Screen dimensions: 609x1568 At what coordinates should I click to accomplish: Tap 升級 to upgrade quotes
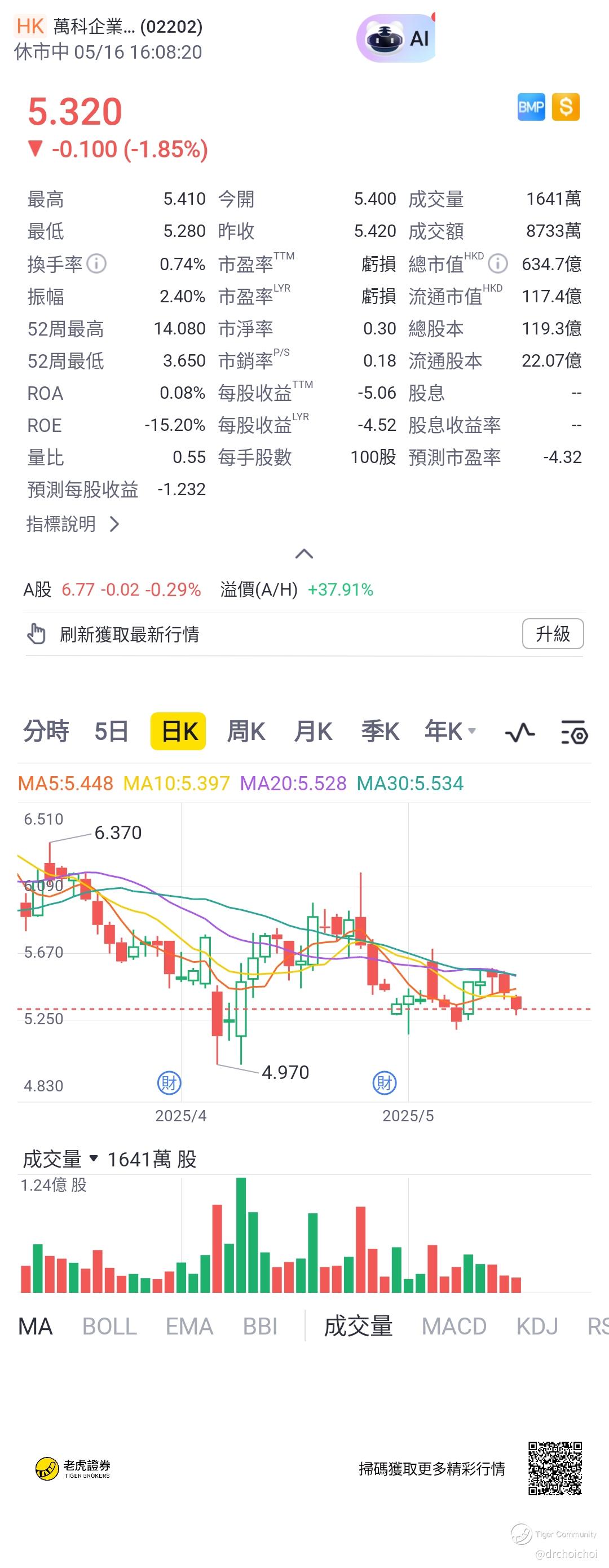pyautogui.click(x=553, y=633)
